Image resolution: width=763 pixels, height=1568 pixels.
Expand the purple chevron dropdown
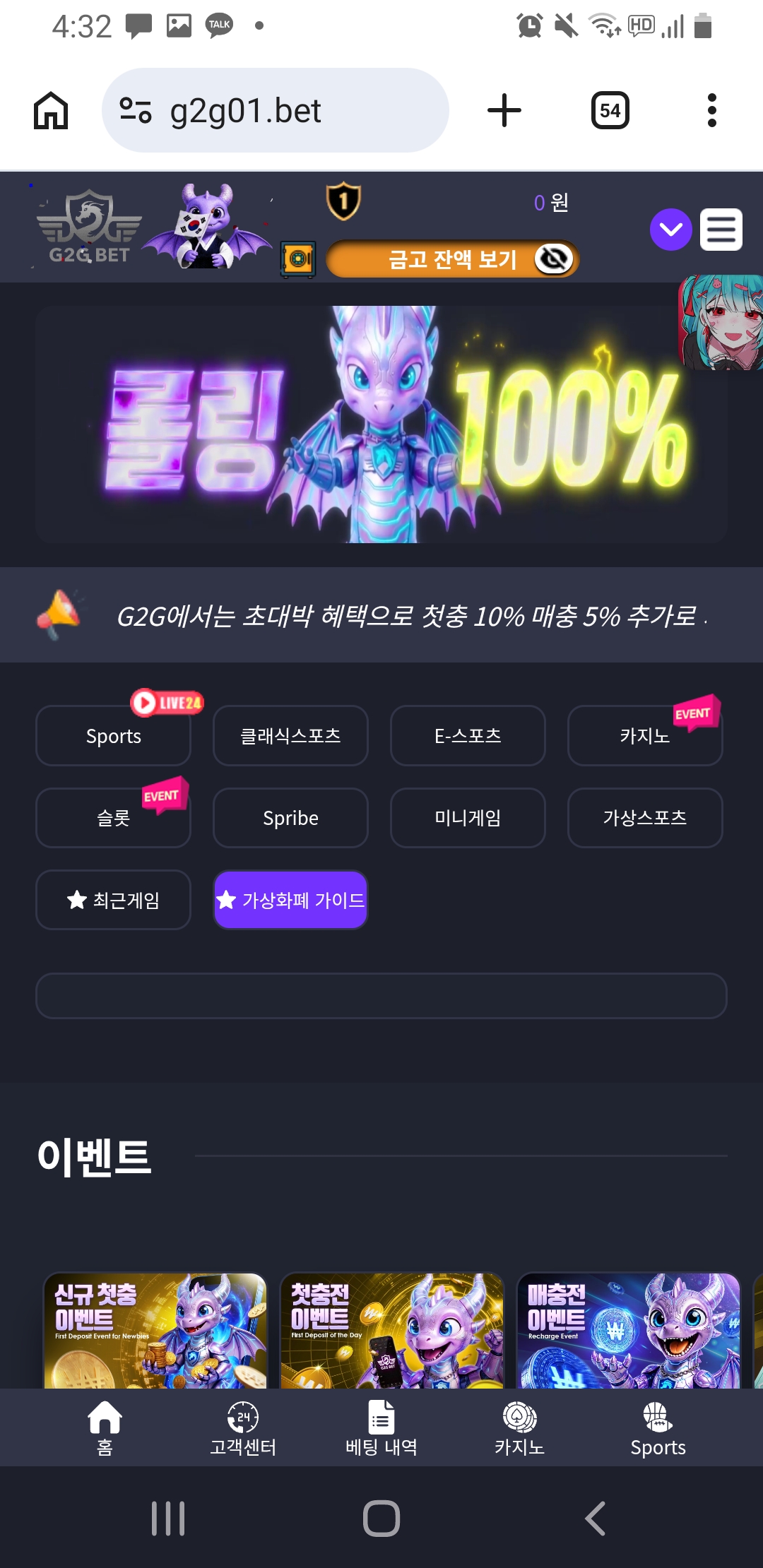pos(670,230)
